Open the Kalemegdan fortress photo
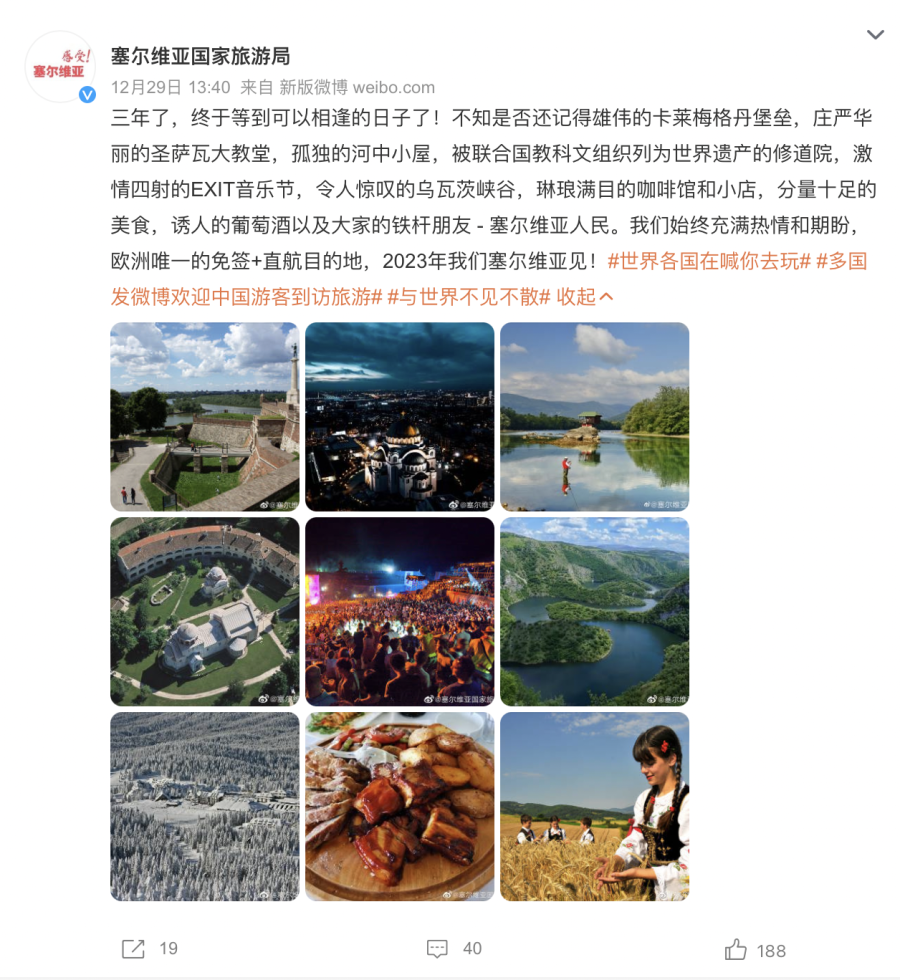Viewport: 900px width, 980px height. (205, 416)
